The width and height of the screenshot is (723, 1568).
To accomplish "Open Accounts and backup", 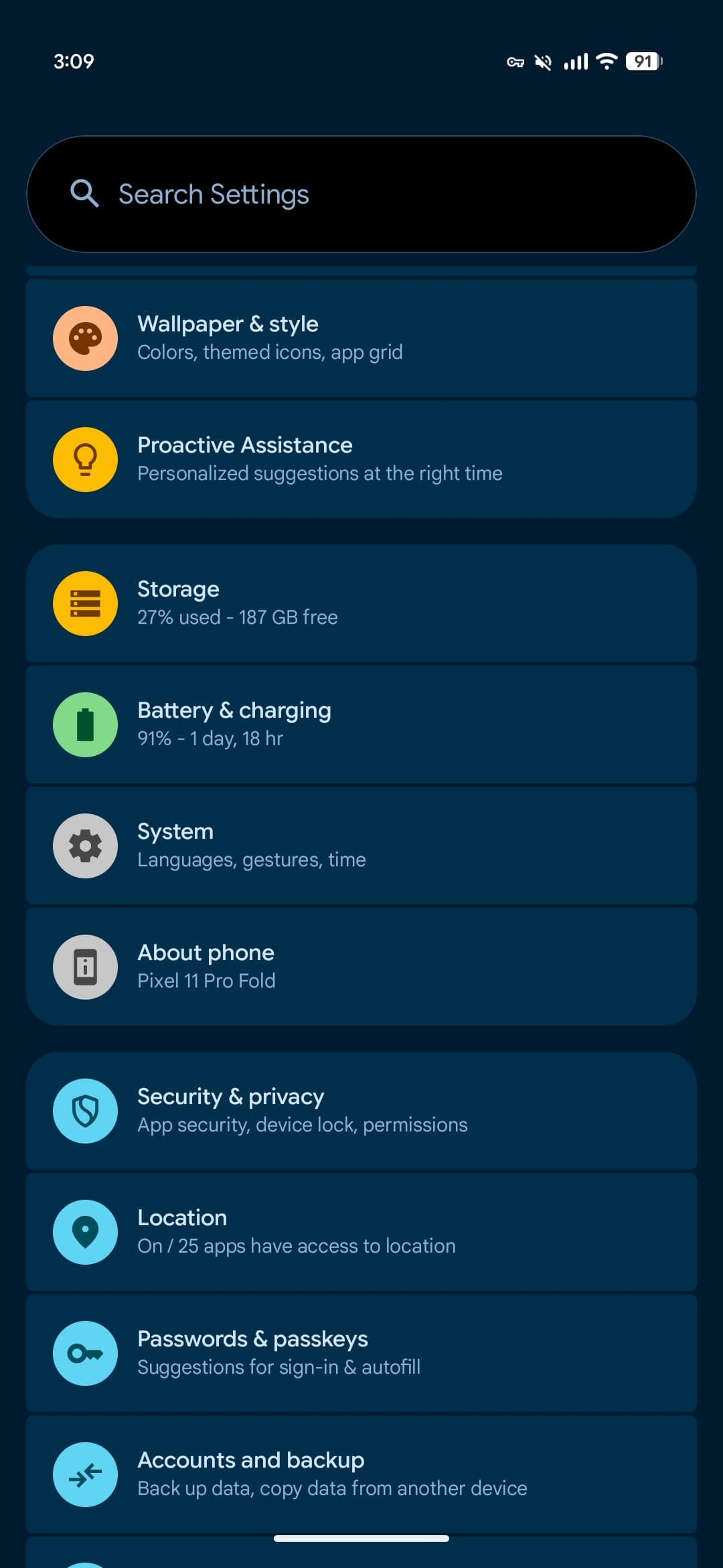I will click(361, 1474).
